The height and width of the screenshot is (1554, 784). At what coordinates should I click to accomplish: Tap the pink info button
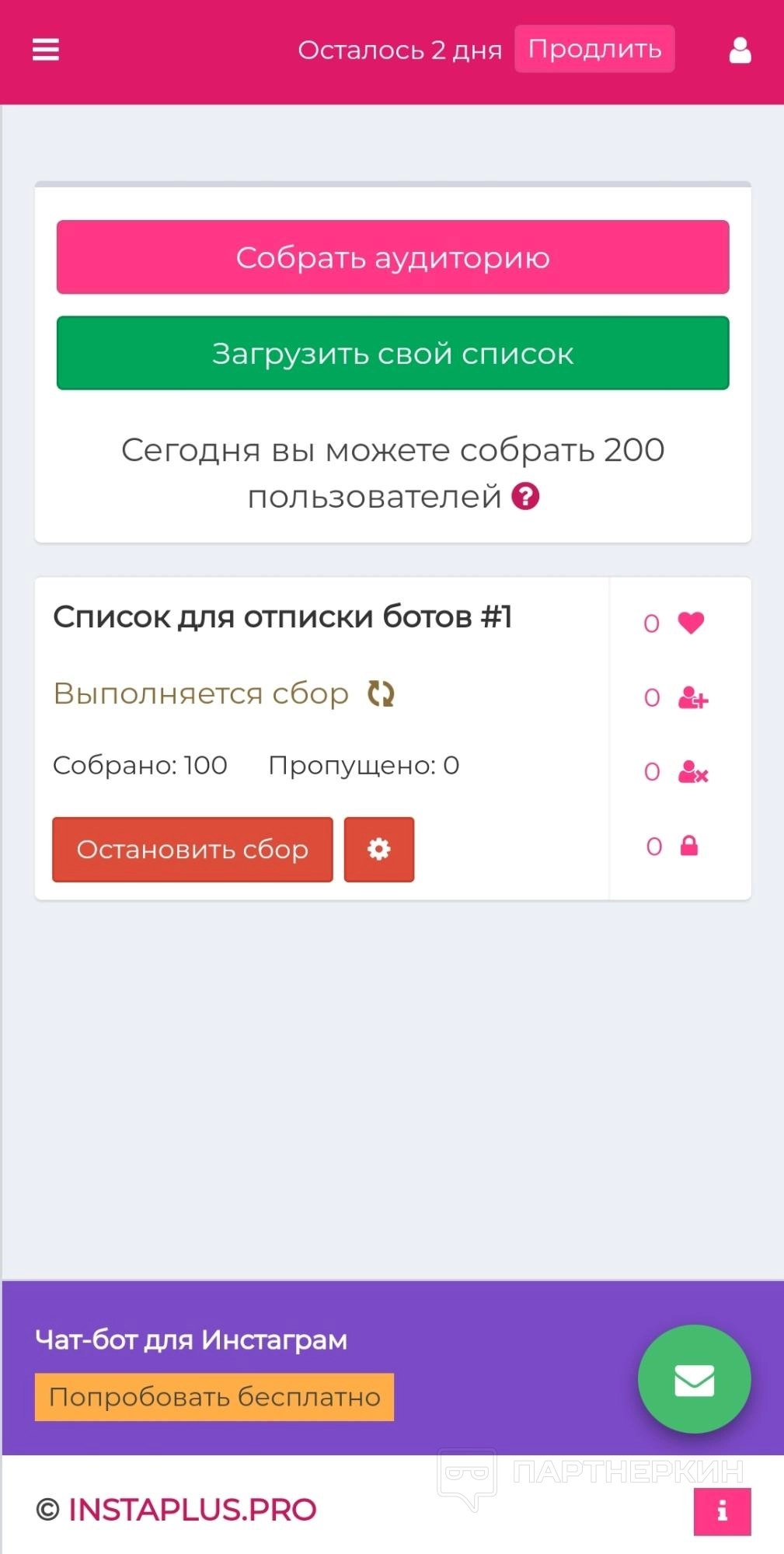tap(722, 1510)
